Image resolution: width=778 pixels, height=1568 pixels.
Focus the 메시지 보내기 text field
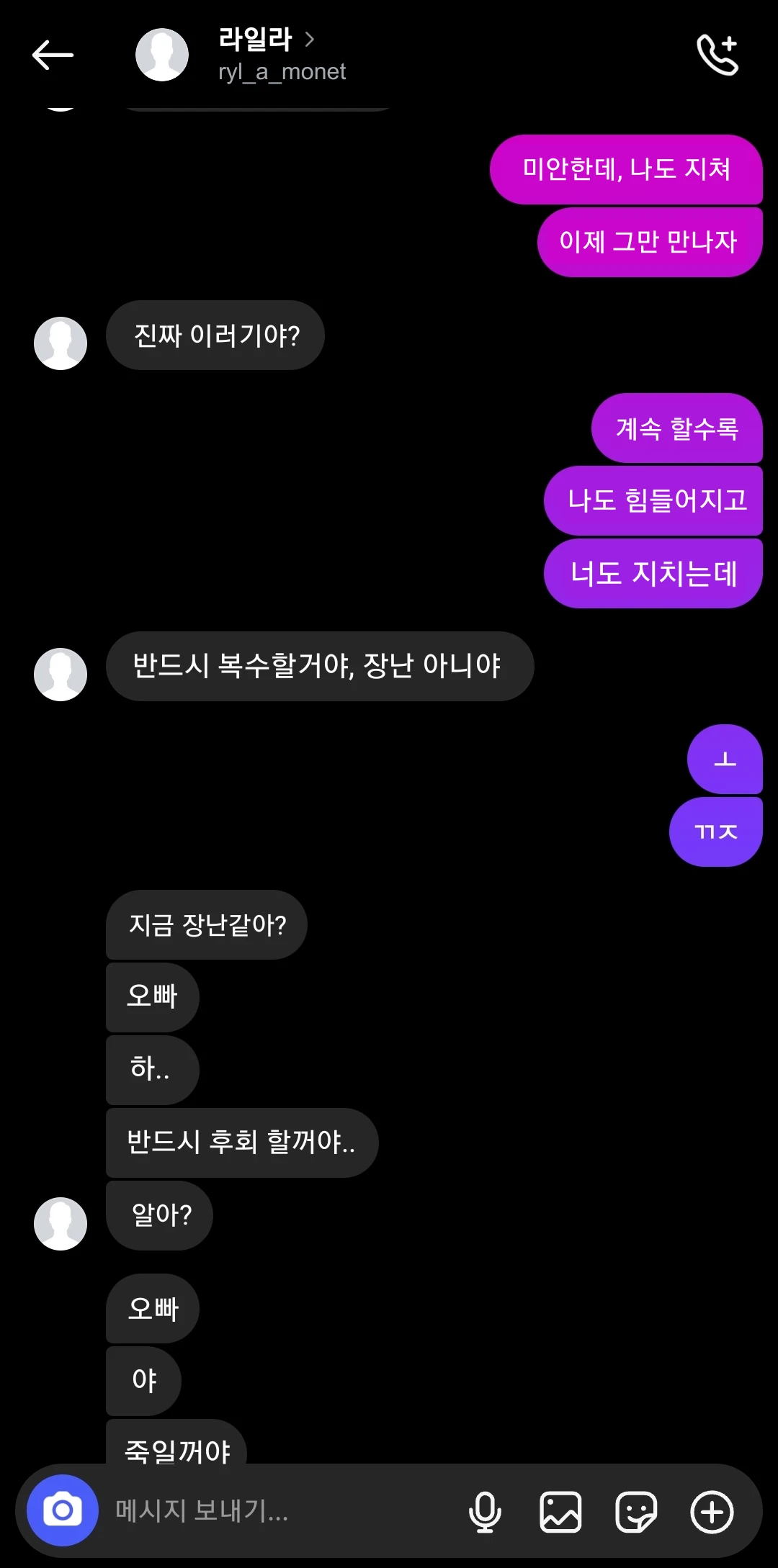274,1510
